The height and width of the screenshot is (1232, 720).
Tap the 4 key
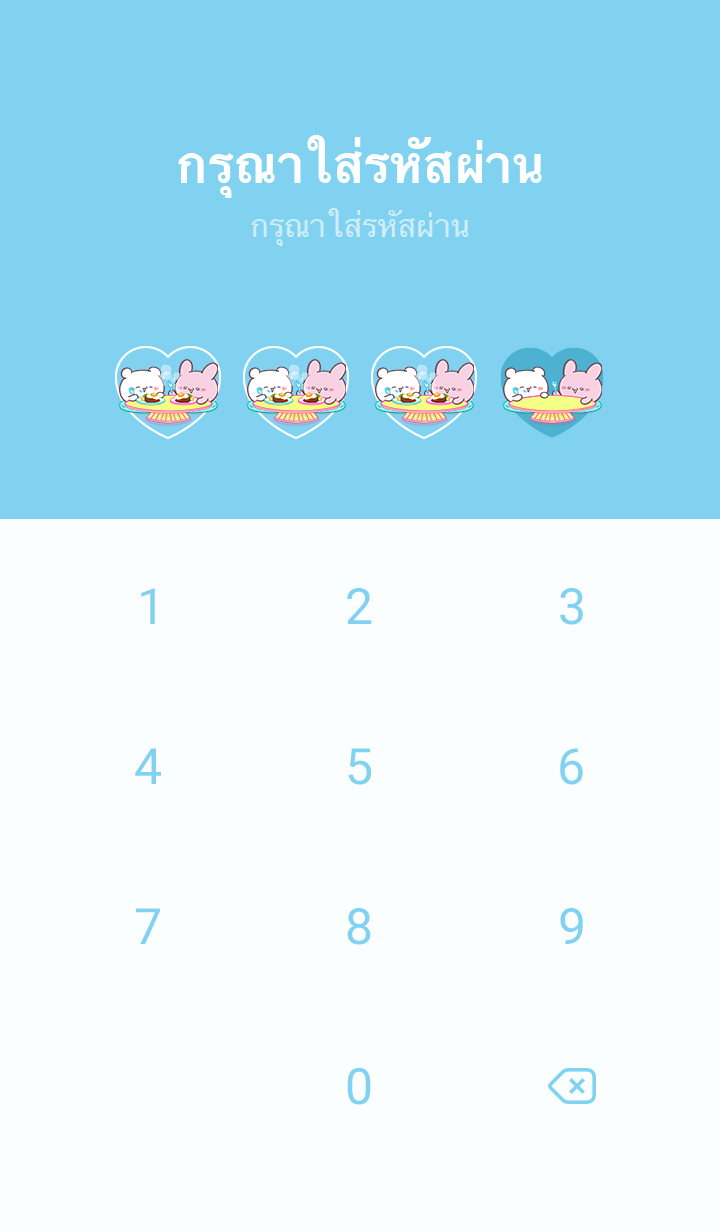148,767
